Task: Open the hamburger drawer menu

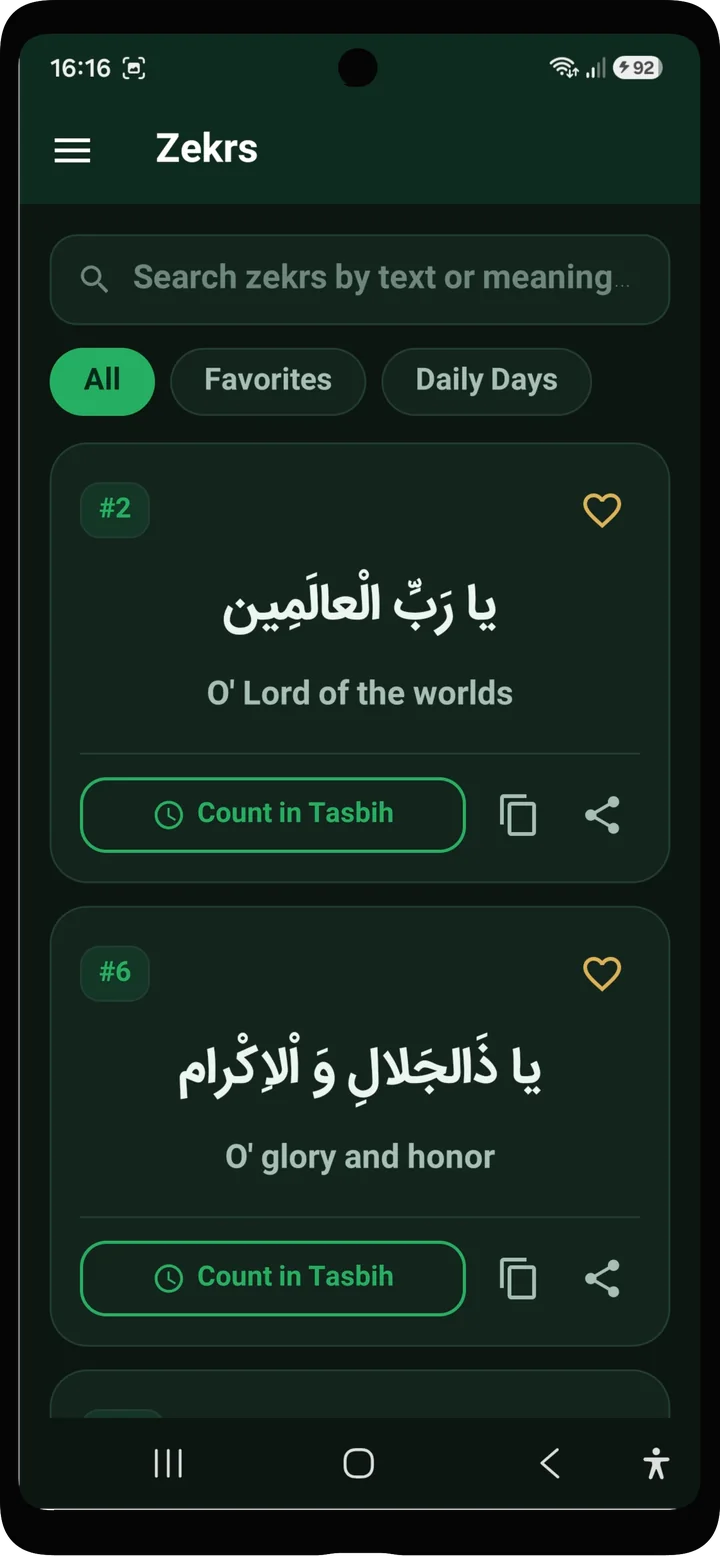Action: pos(72,150)
